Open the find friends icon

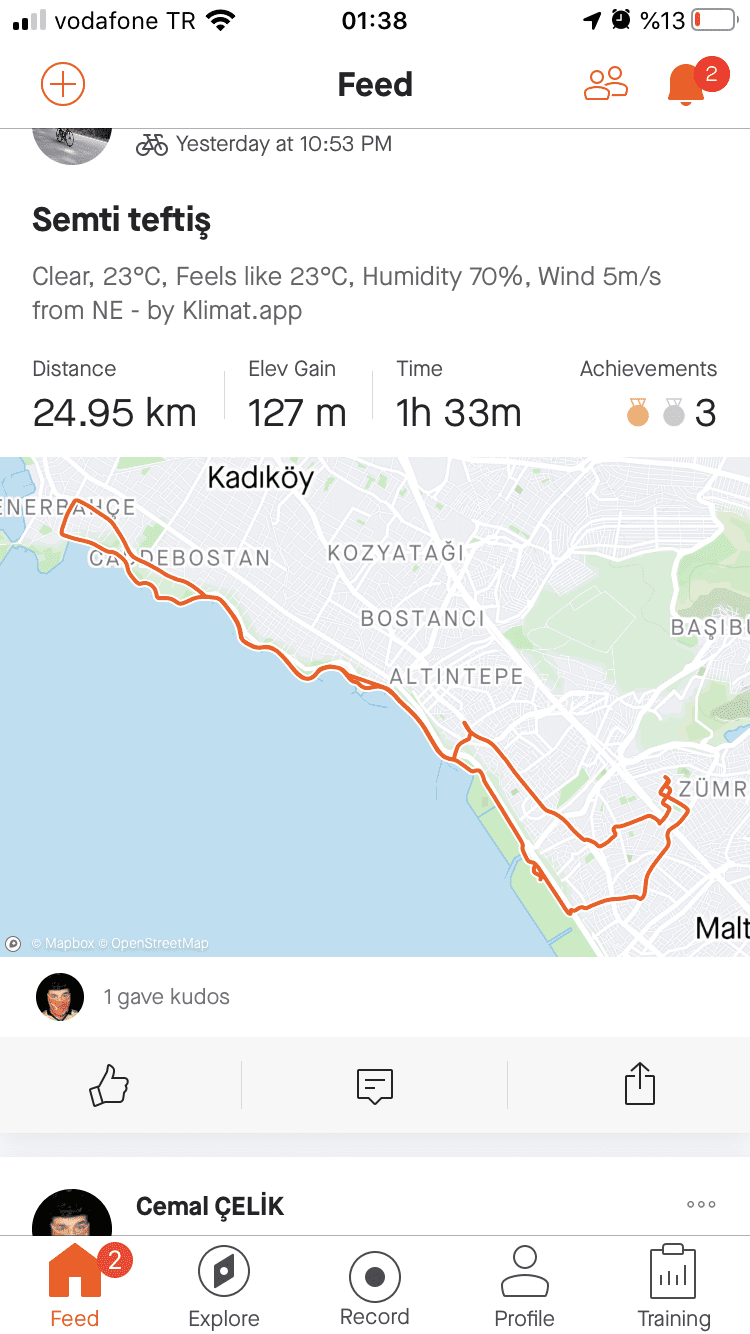tap(605, 84)
